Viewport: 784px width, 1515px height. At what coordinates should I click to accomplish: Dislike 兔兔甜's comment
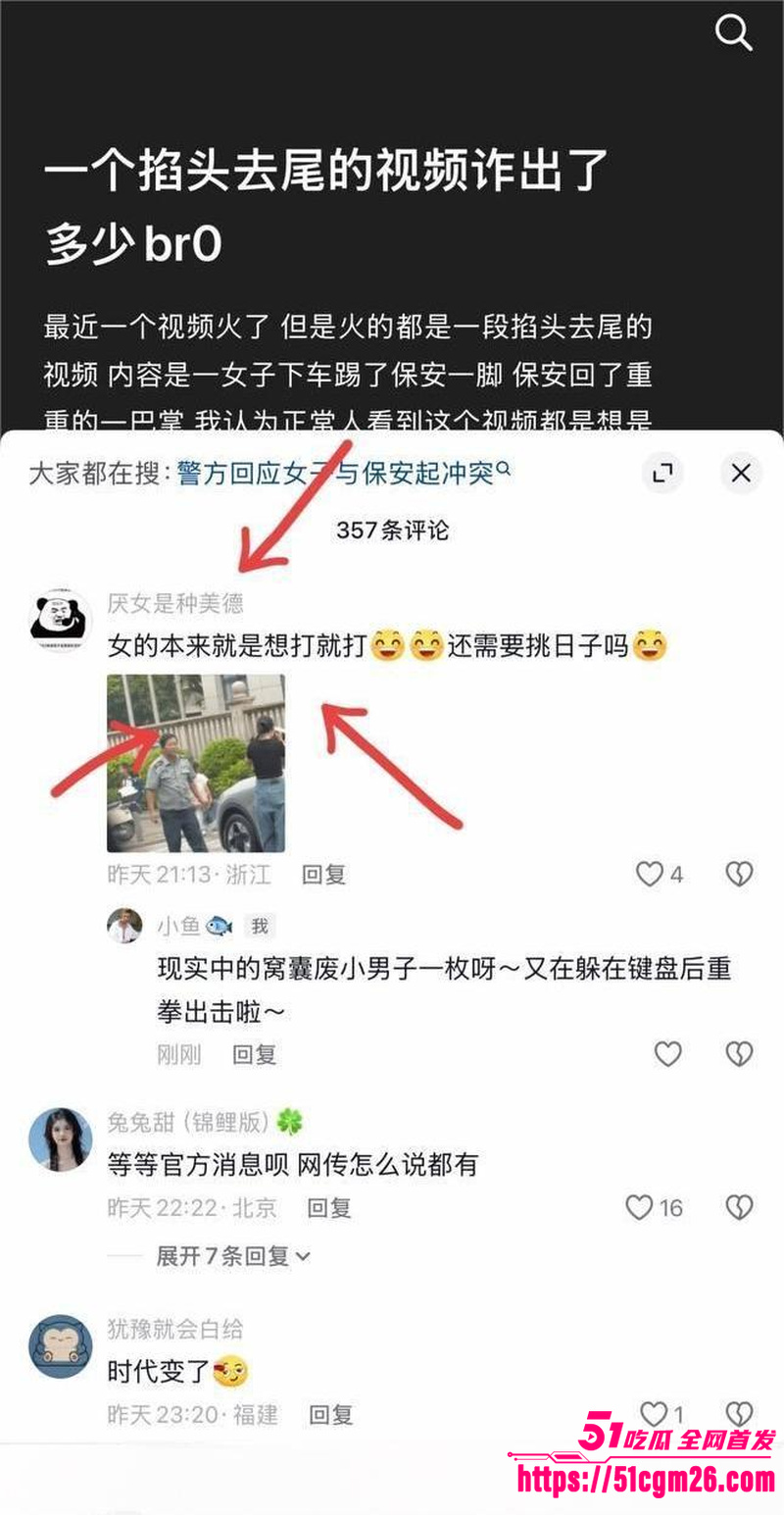(739, 1207)
